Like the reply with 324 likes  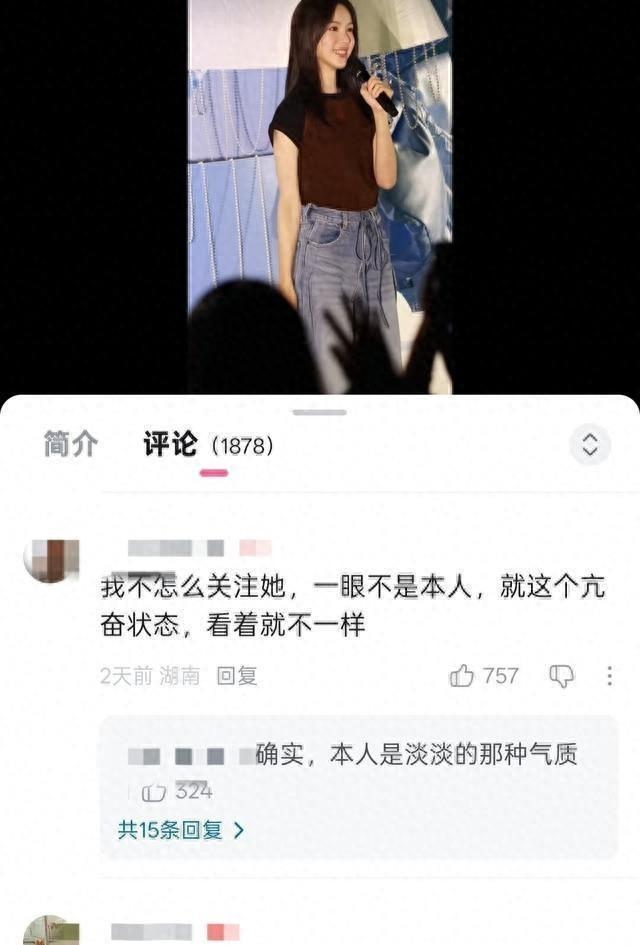tap(154, 792)
